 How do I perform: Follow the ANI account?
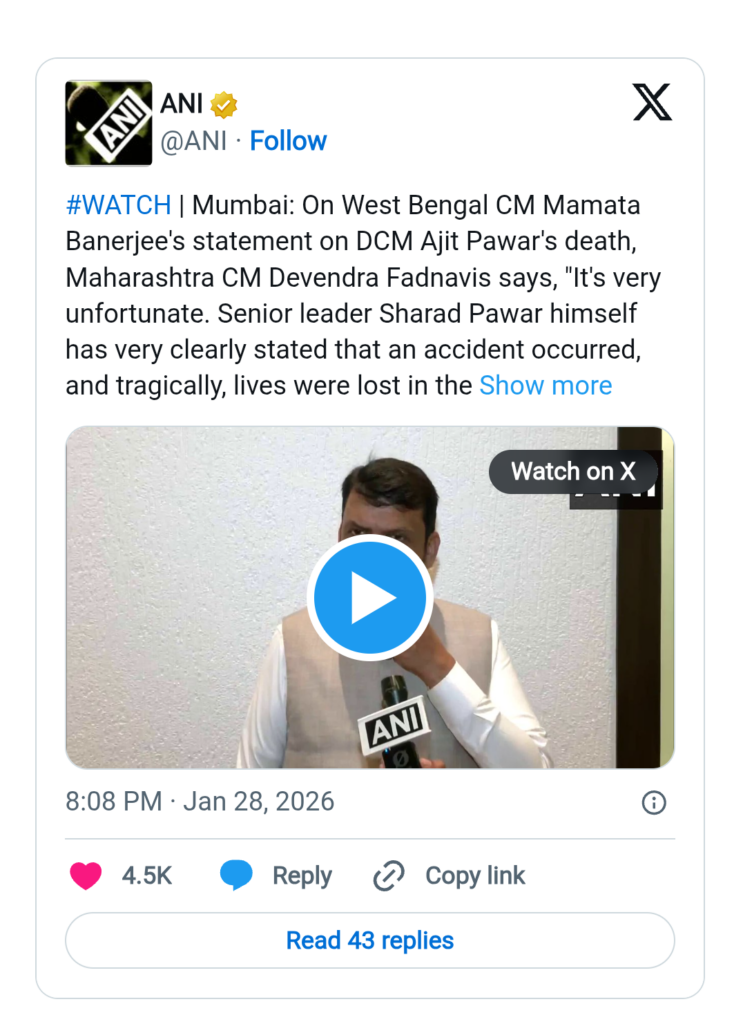click(x=288, y=141)
